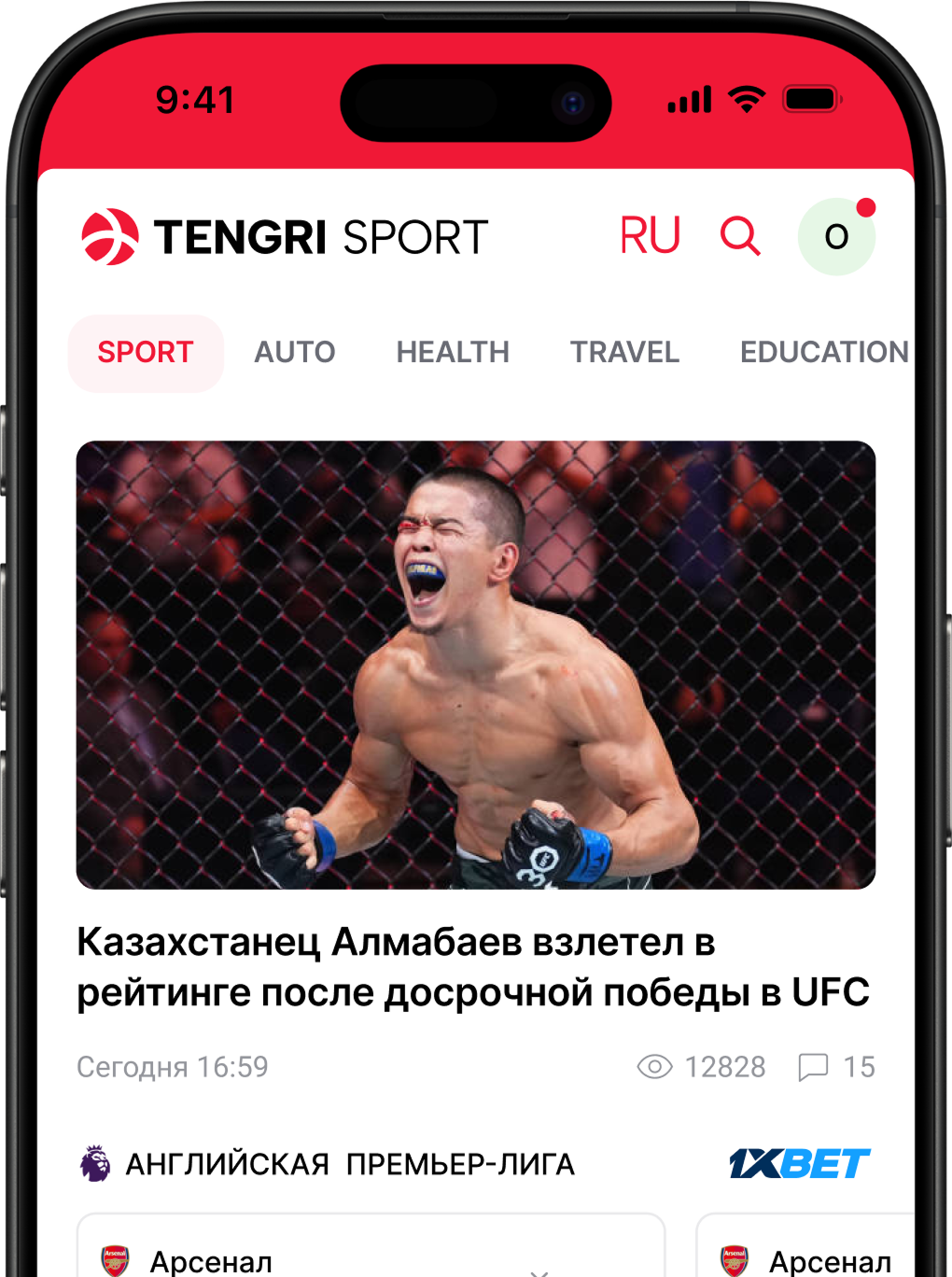Open the HEALTH category tab

point(453,352)
